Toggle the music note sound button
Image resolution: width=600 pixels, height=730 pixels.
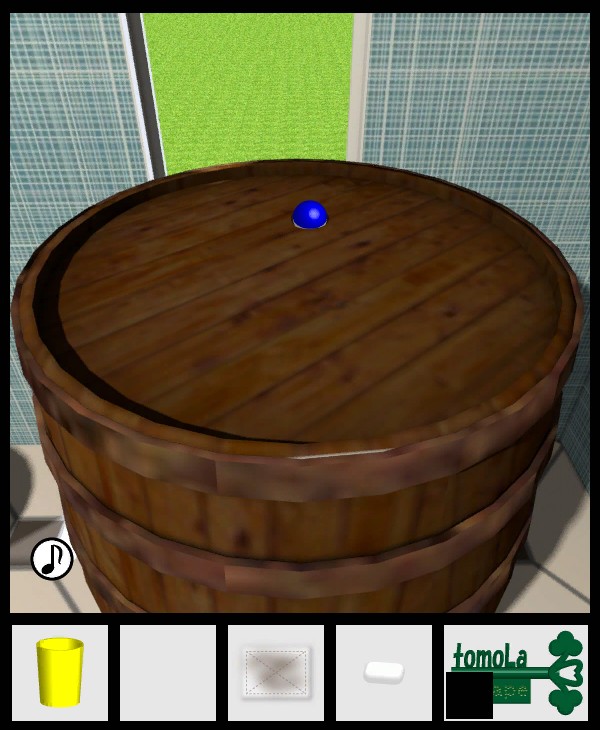pyautogui.click(x=52, y=559)
